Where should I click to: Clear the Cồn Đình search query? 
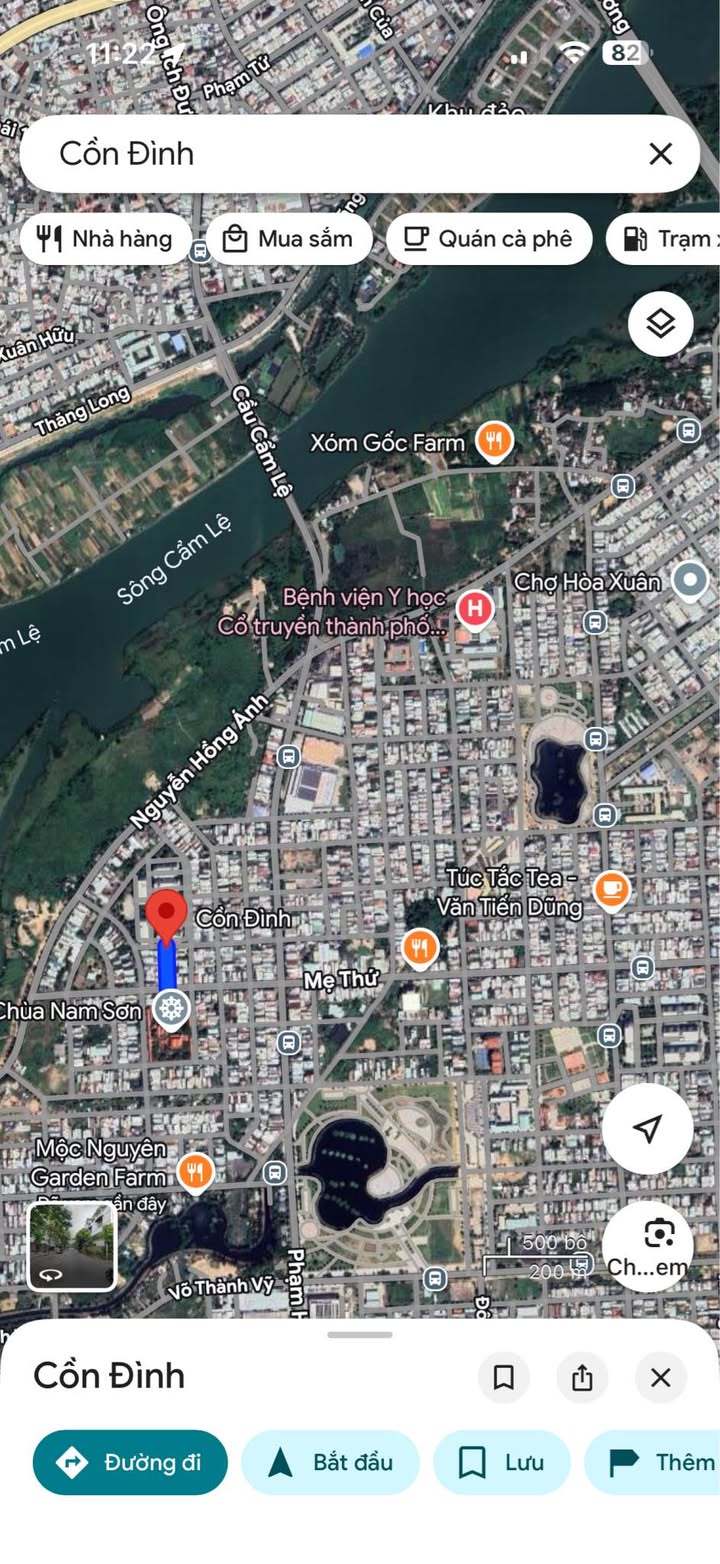(660, 154)
